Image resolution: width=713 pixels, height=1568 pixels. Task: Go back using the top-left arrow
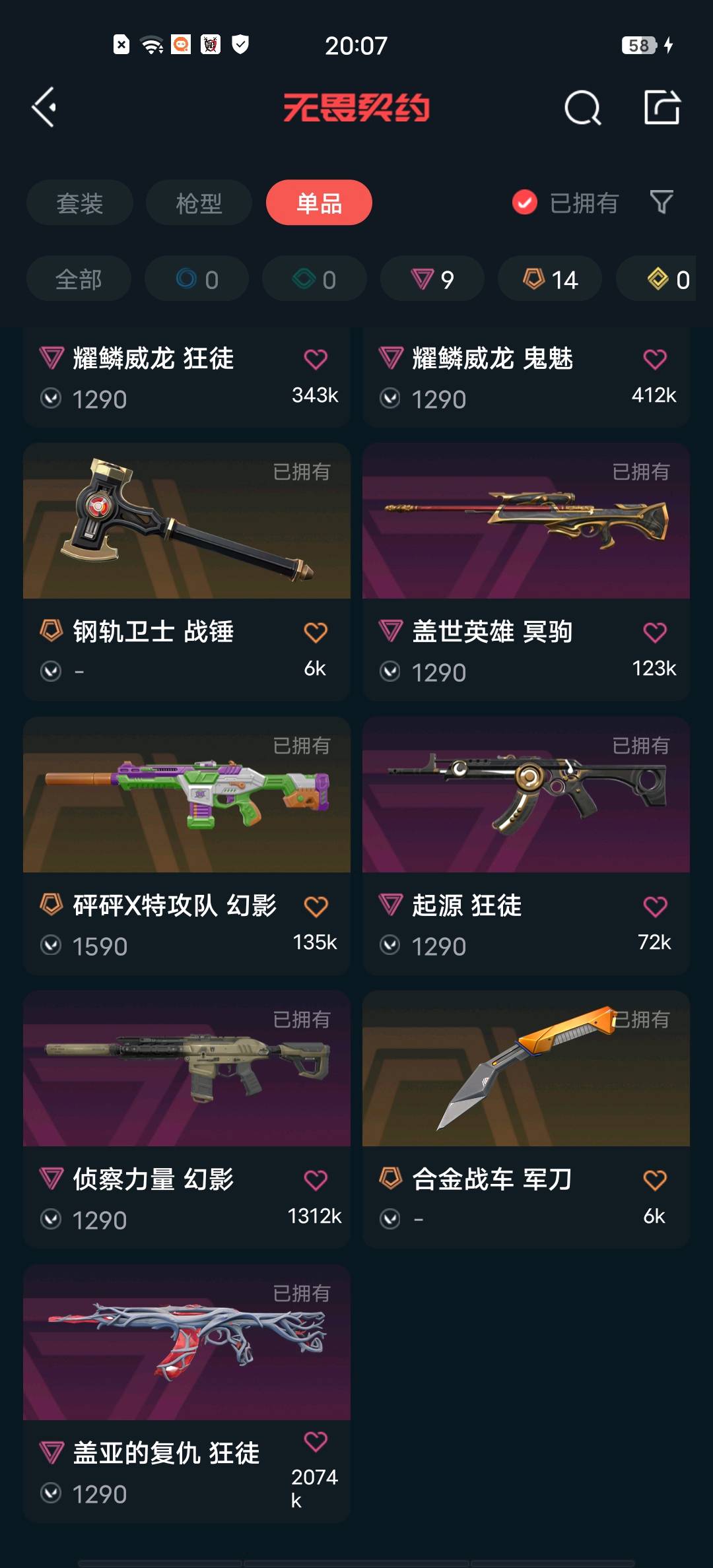tap(44, 107)
